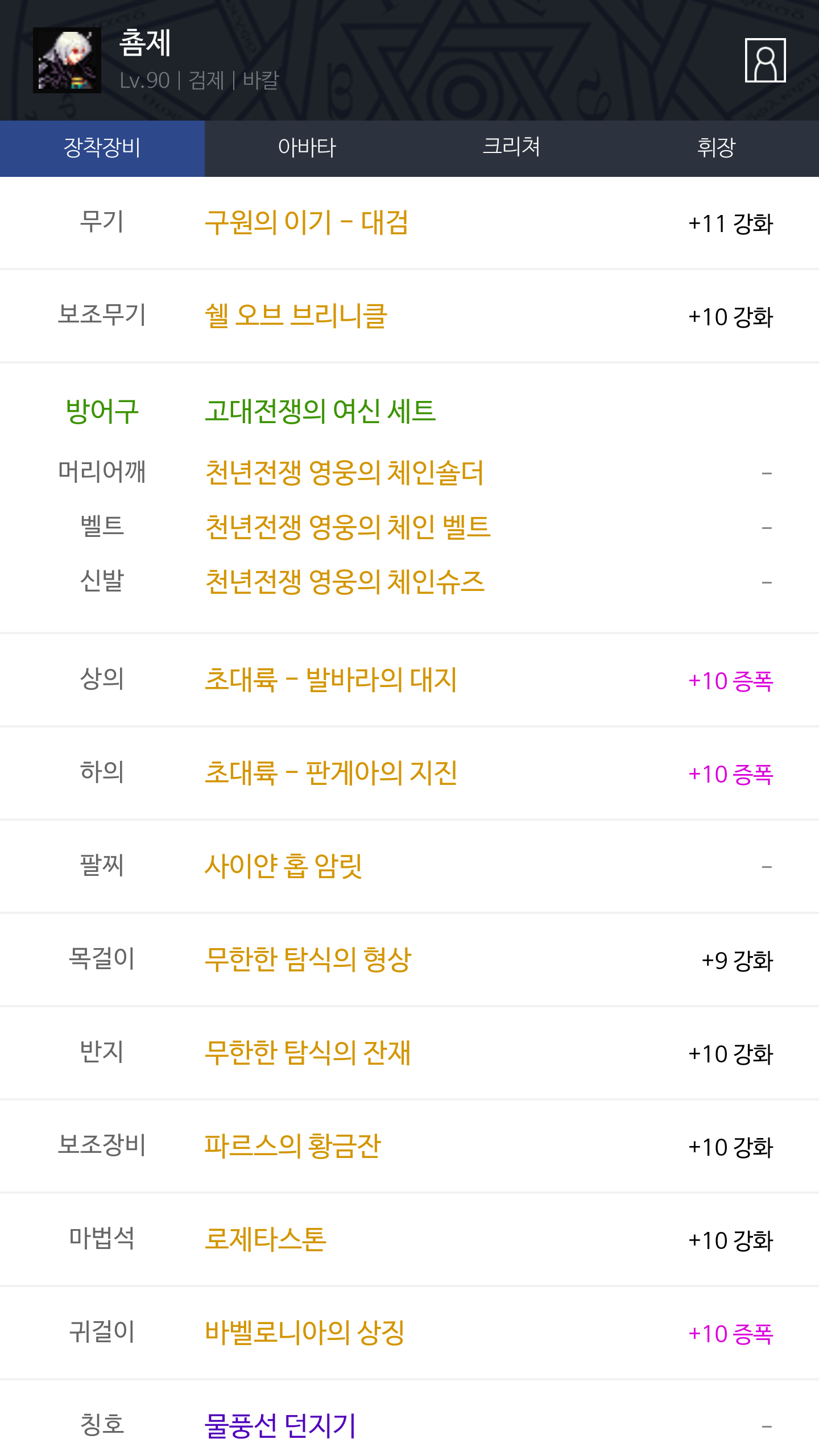The width and height of the screenshot is (819, 1456).
Task: Open the character profile icon
Action: tap(765, 60)
